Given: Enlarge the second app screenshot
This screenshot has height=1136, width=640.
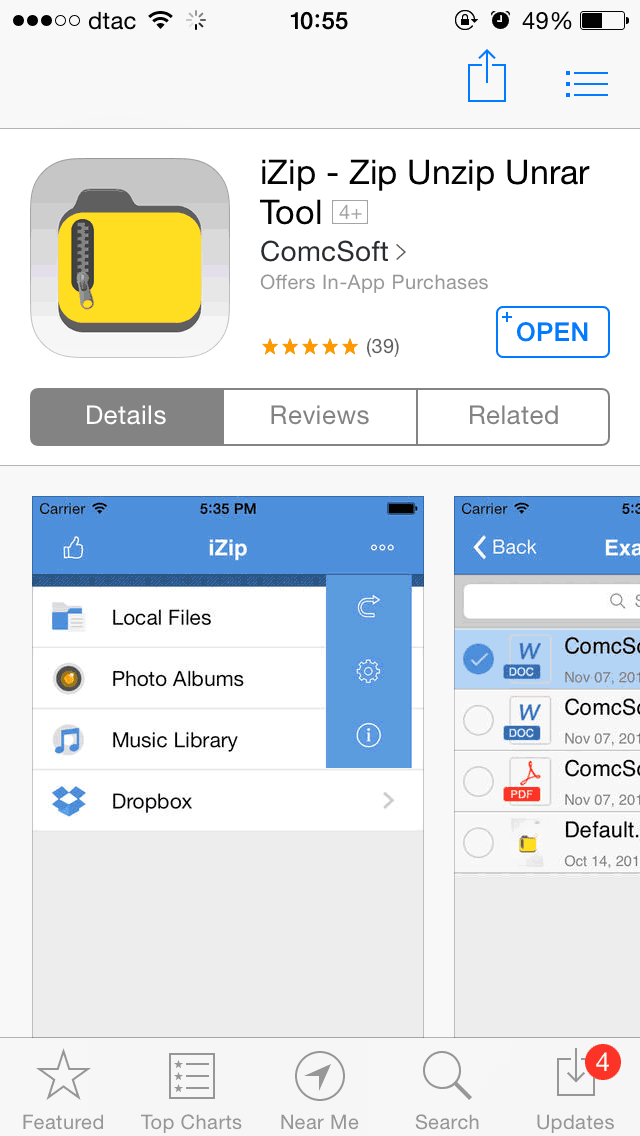Looking at the screenshot, I should 547,760.
